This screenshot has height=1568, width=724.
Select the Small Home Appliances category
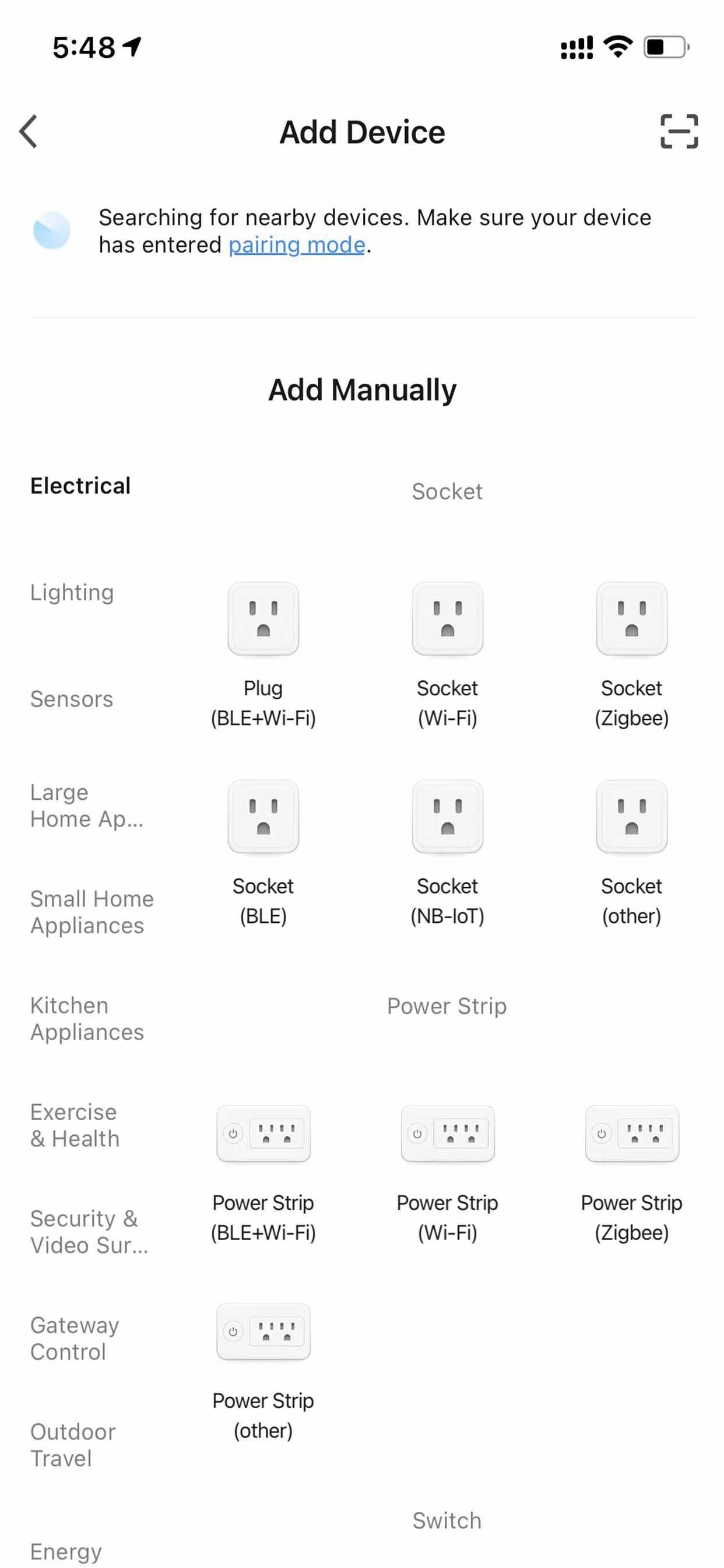92,912
